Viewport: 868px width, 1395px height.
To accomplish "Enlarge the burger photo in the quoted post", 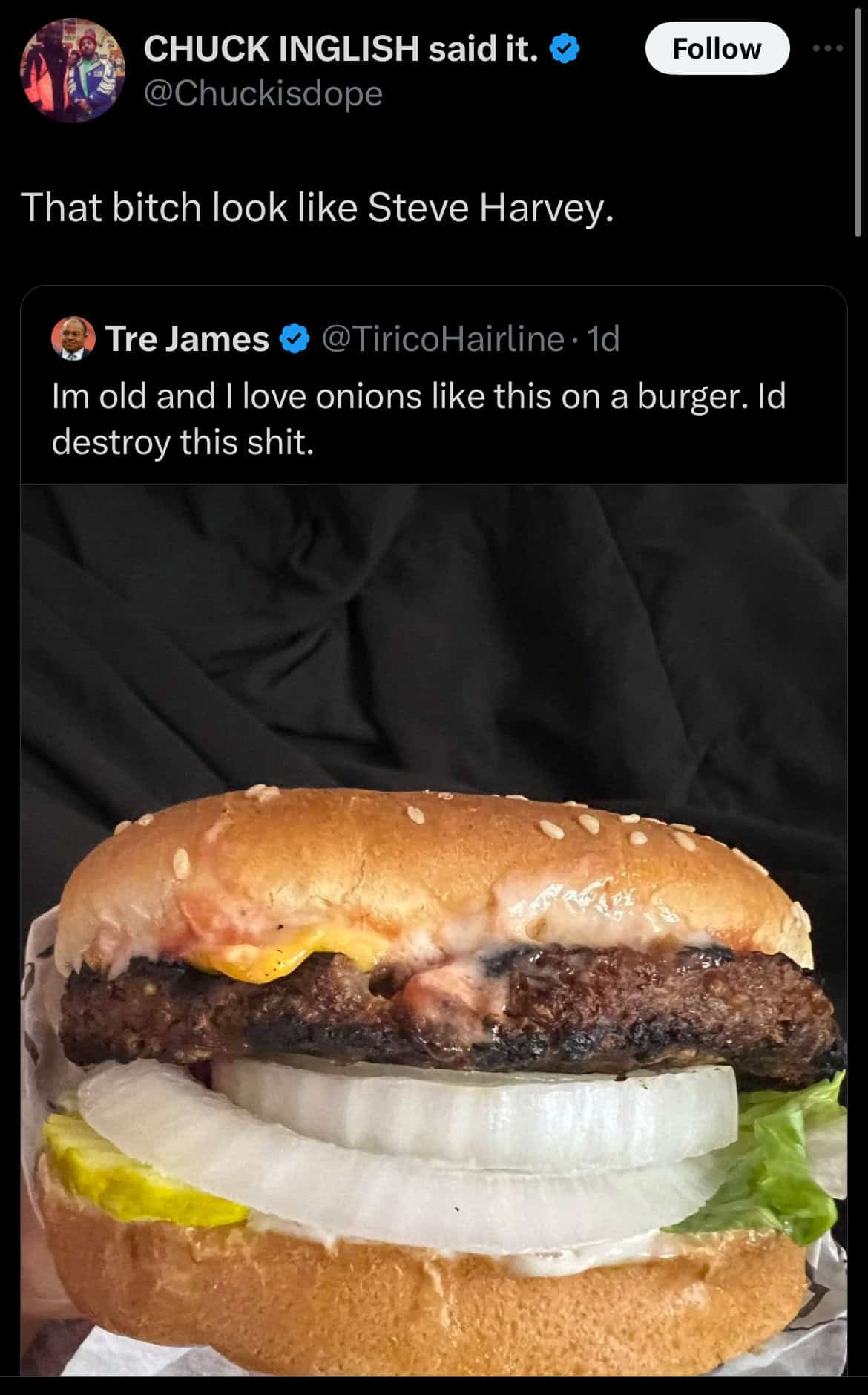I will tap(433, 928).
